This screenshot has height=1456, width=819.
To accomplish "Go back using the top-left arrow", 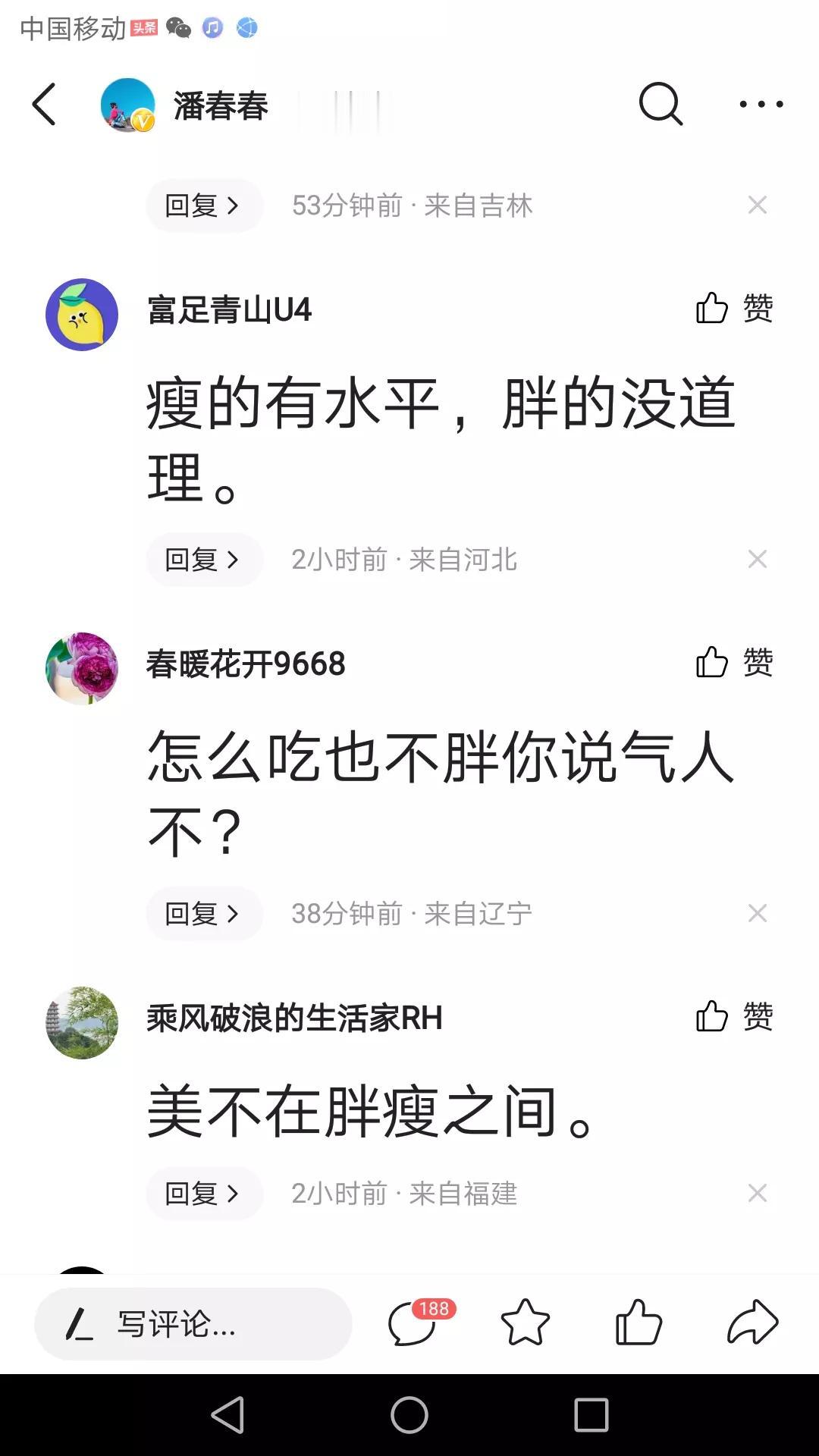I will (44, 104).
